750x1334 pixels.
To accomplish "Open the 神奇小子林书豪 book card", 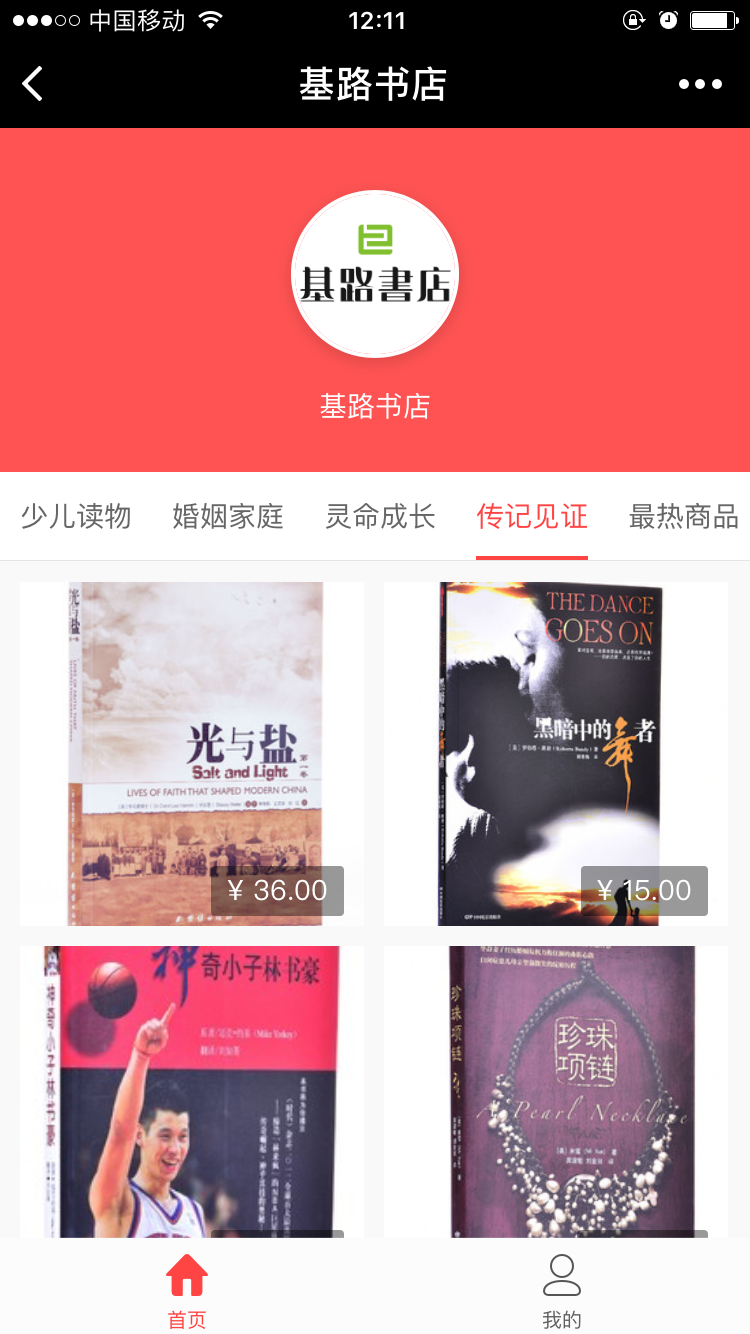I will coord(192,1090).
